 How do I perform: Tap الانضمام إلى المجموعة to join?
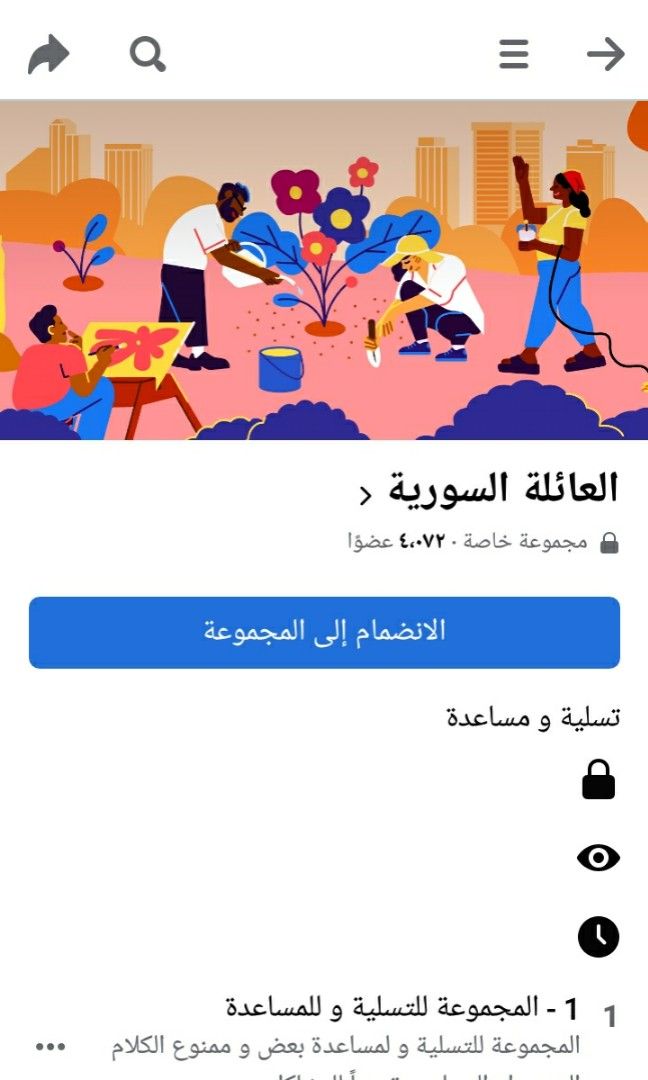[324, 632]
